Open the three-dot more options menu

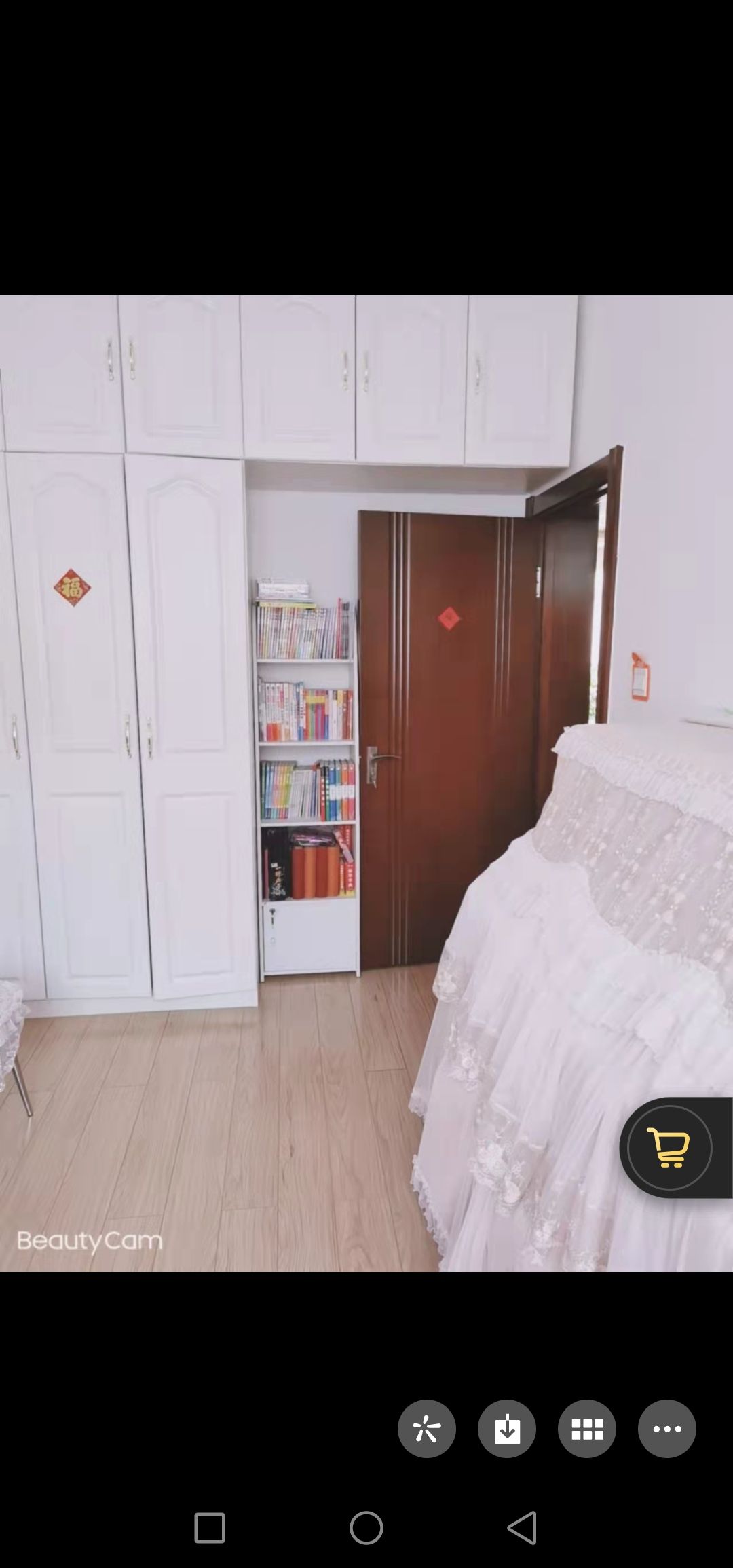[x=666, y=1429]
